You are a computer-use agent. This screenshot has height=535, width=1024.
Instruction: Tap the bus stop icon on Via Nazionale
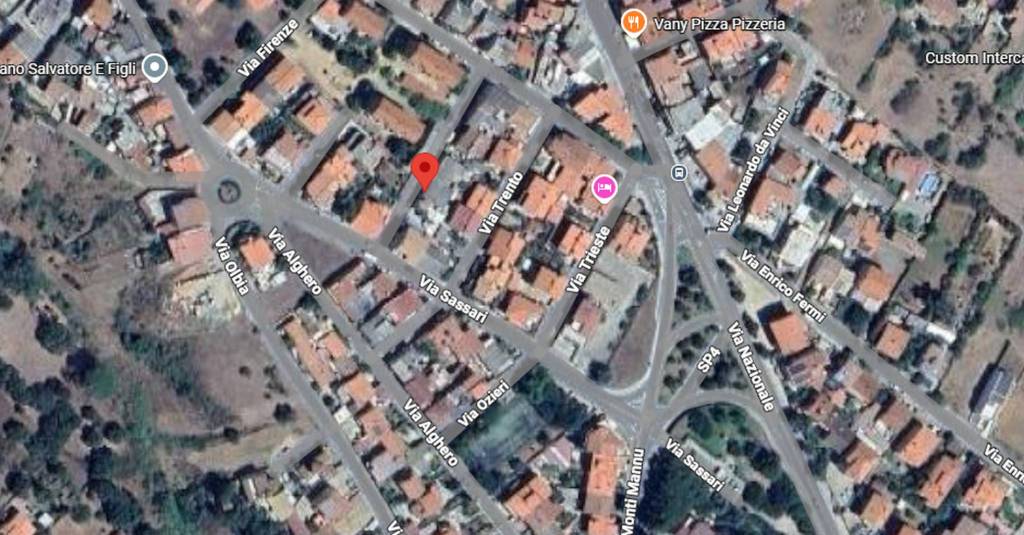point(679,173)
